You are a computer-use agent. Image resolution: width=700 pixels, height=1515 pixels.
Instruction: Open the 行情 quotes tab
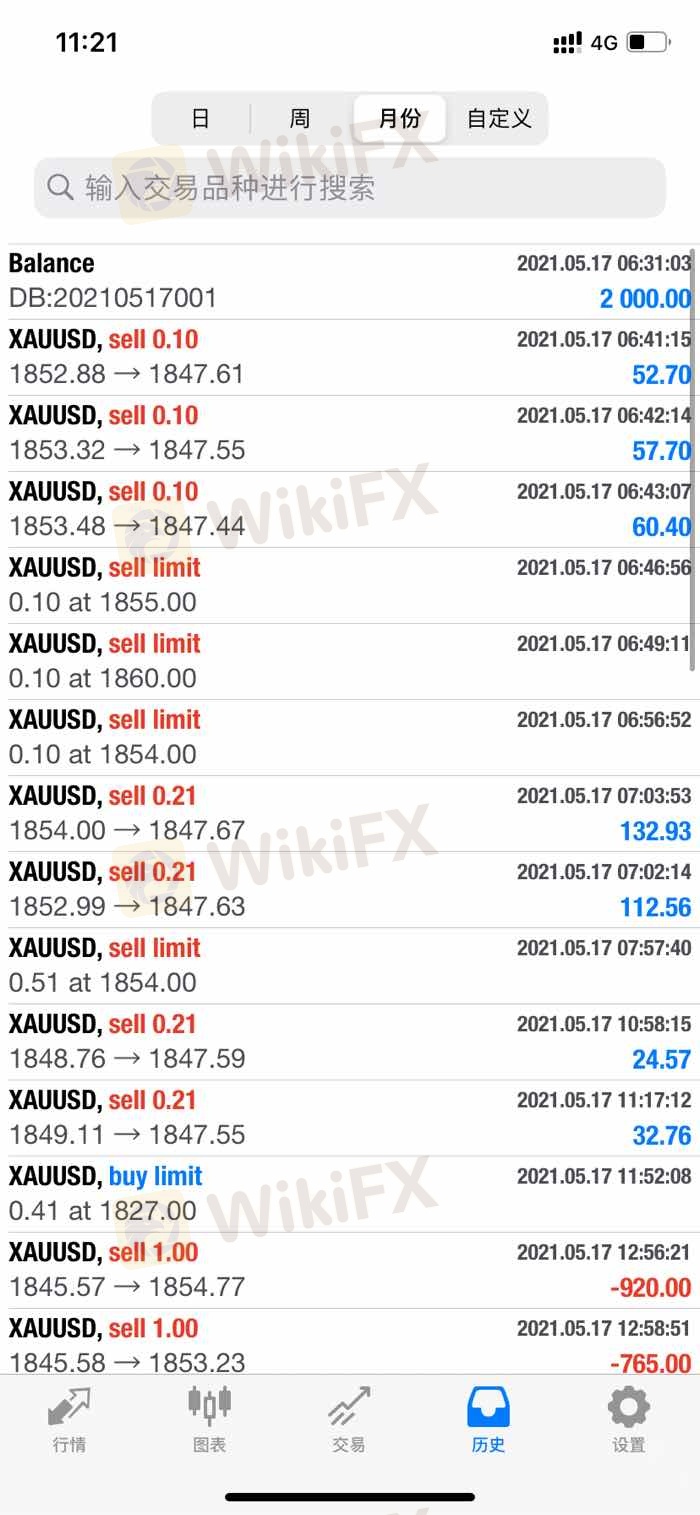(x=69, y=1420)
